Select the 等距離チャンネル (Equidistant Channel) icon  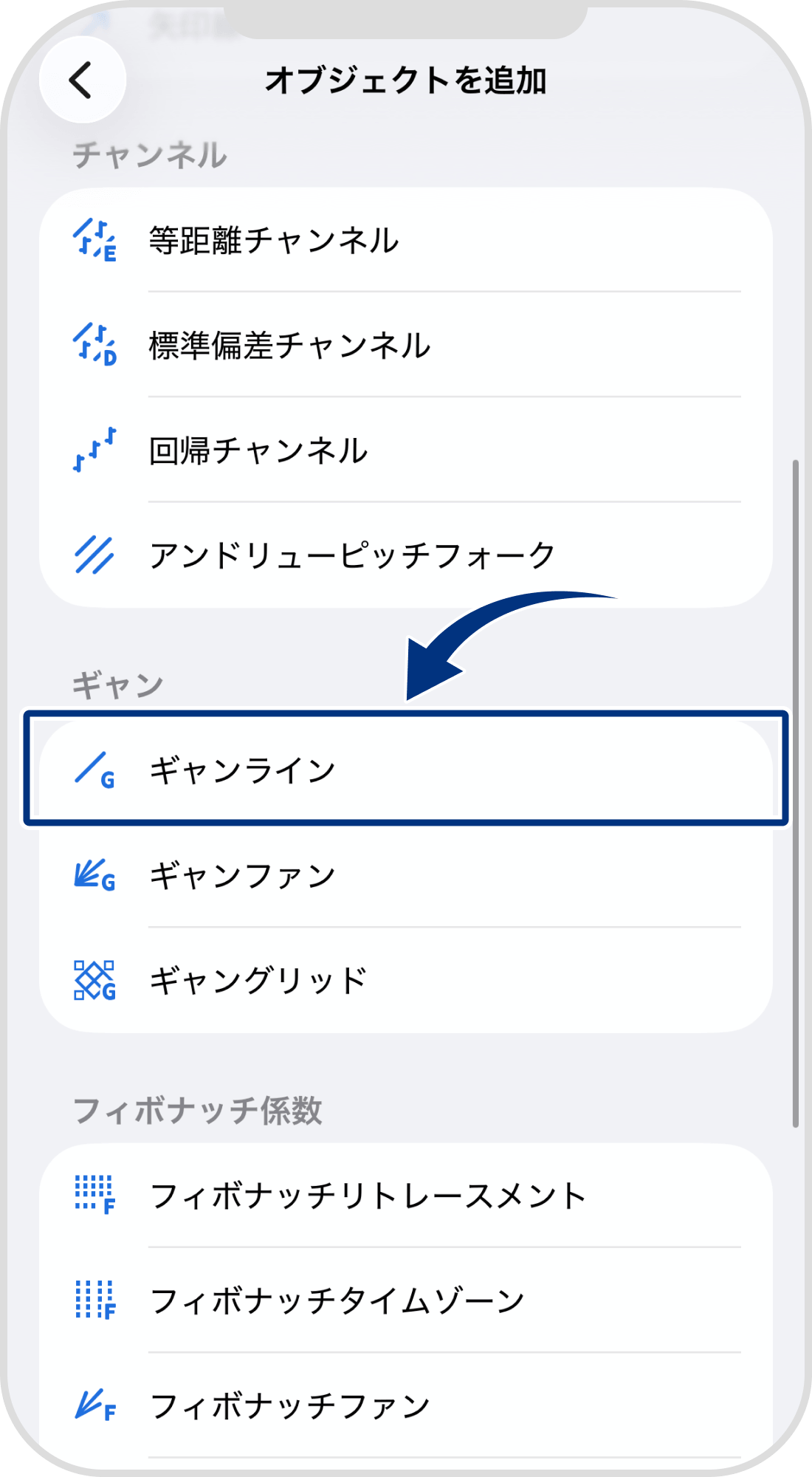click(x=94, y=241)
